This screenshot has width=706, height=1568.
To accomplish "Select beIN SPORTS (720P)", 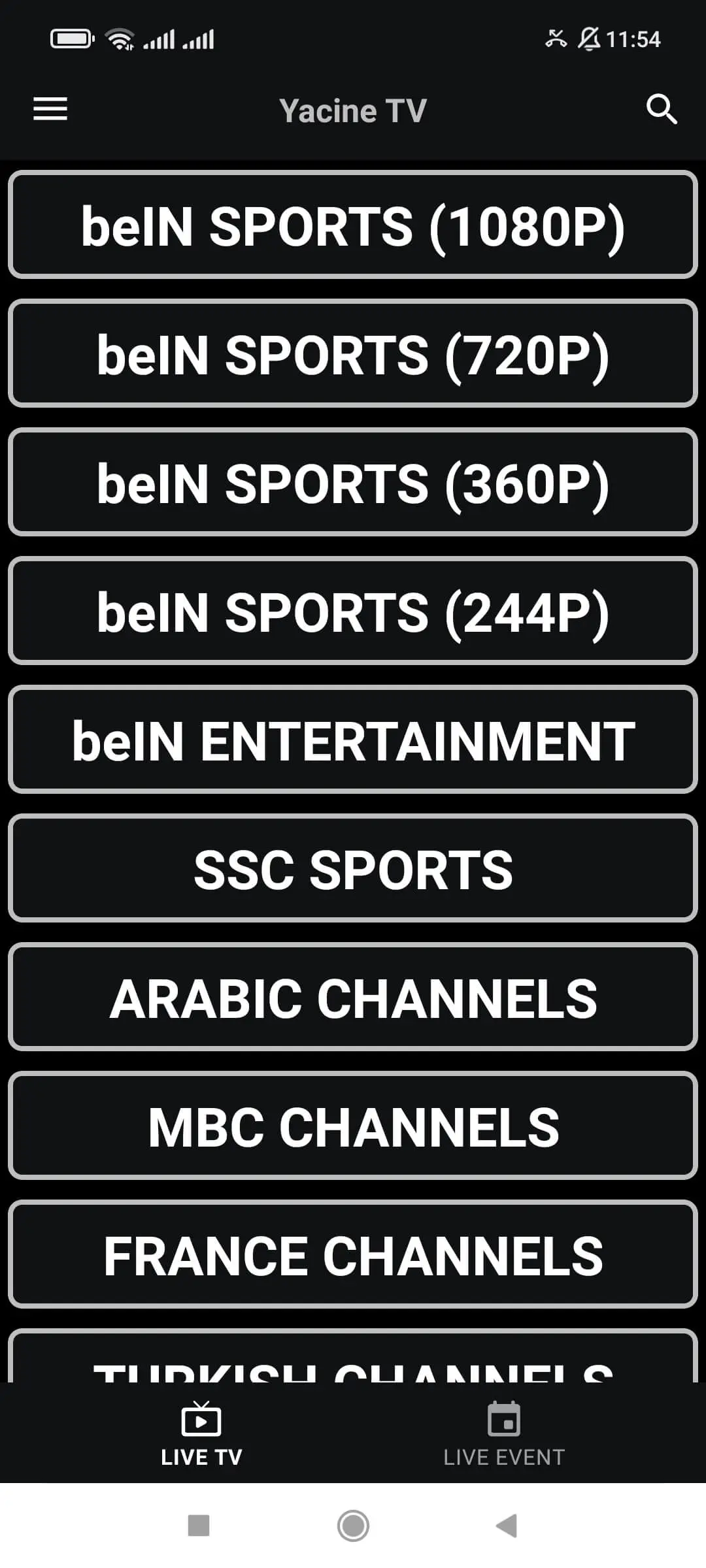I will click(353, 353).
